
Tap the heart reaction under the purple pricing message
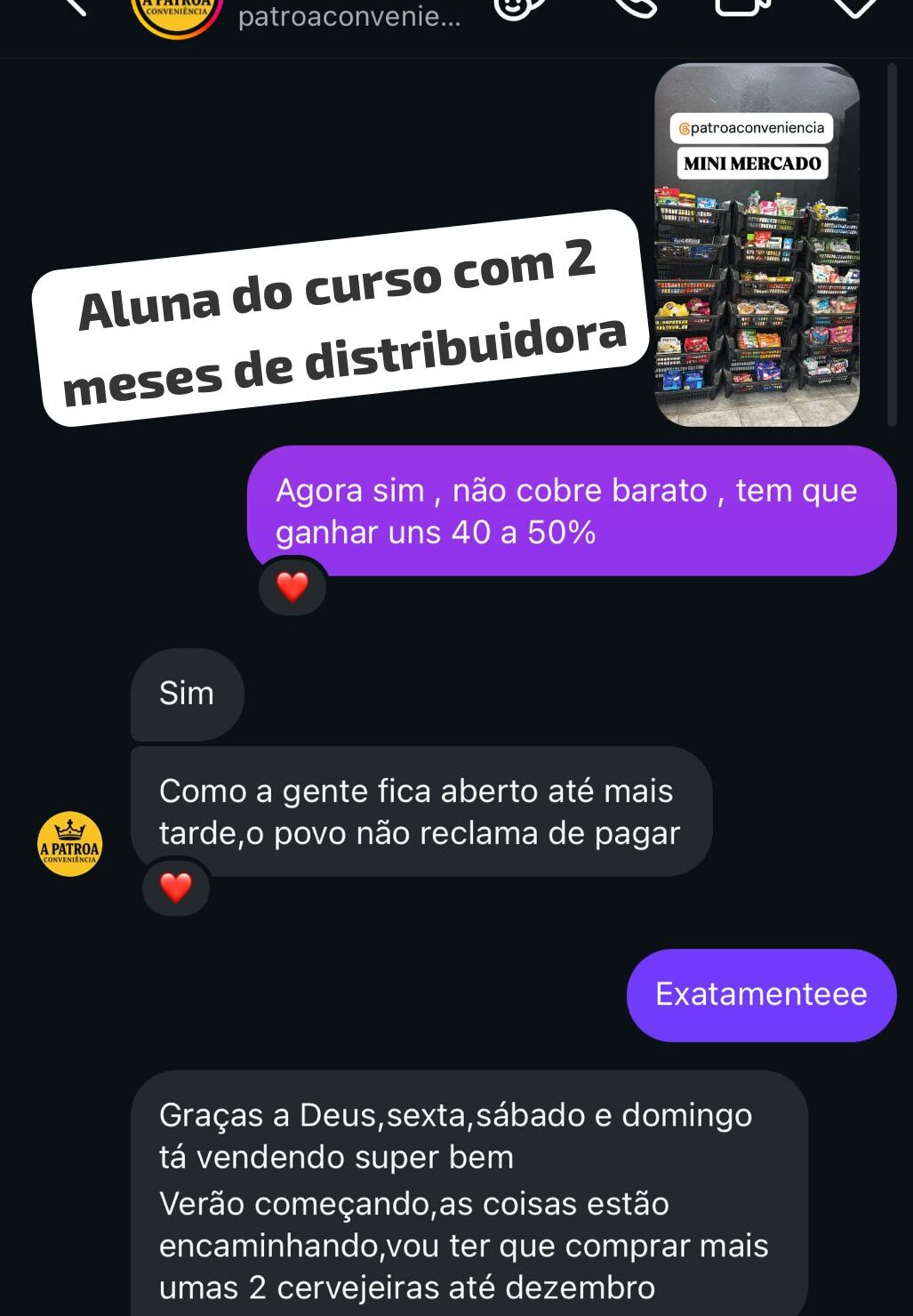pos(292,586)
